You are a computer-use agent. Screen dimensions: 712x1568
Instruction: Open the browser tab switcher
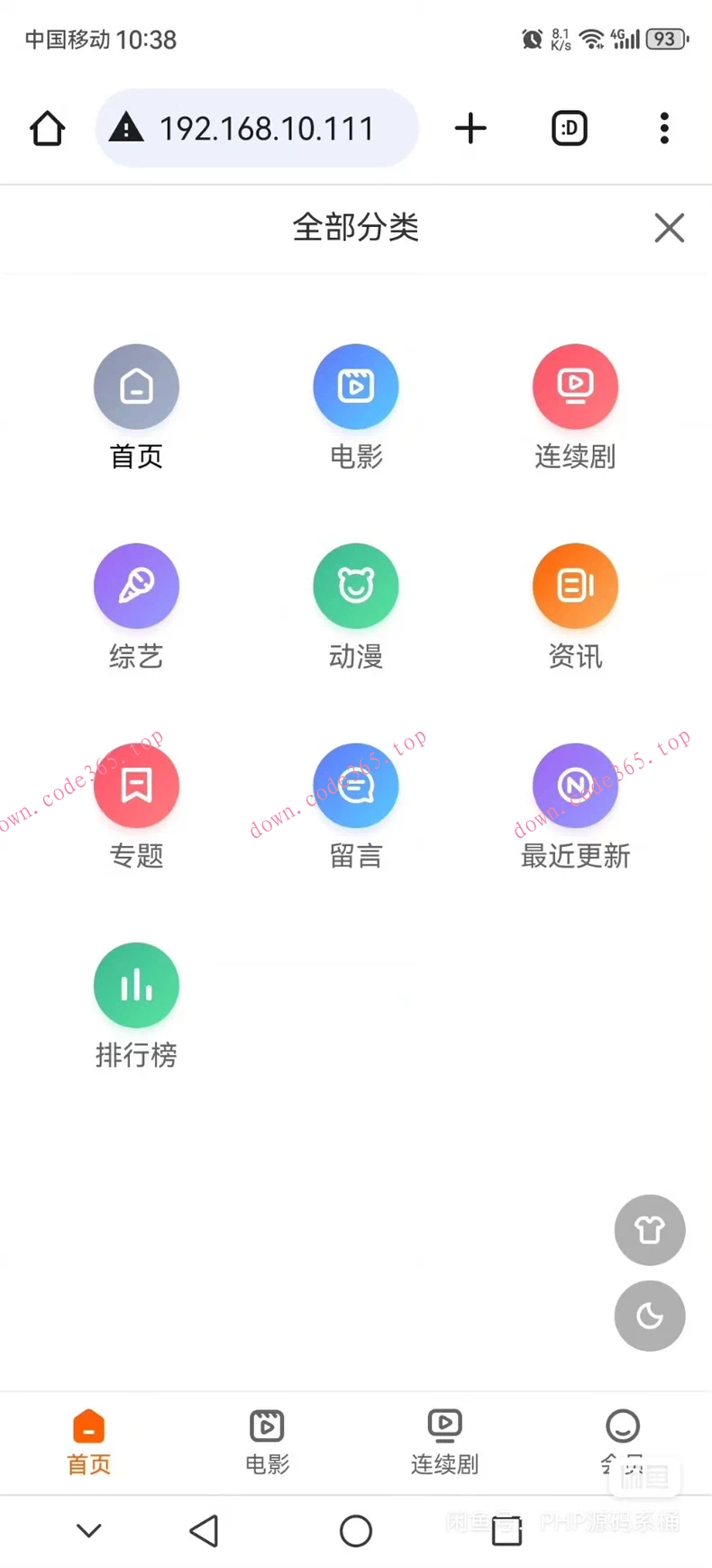pos(569,128)
